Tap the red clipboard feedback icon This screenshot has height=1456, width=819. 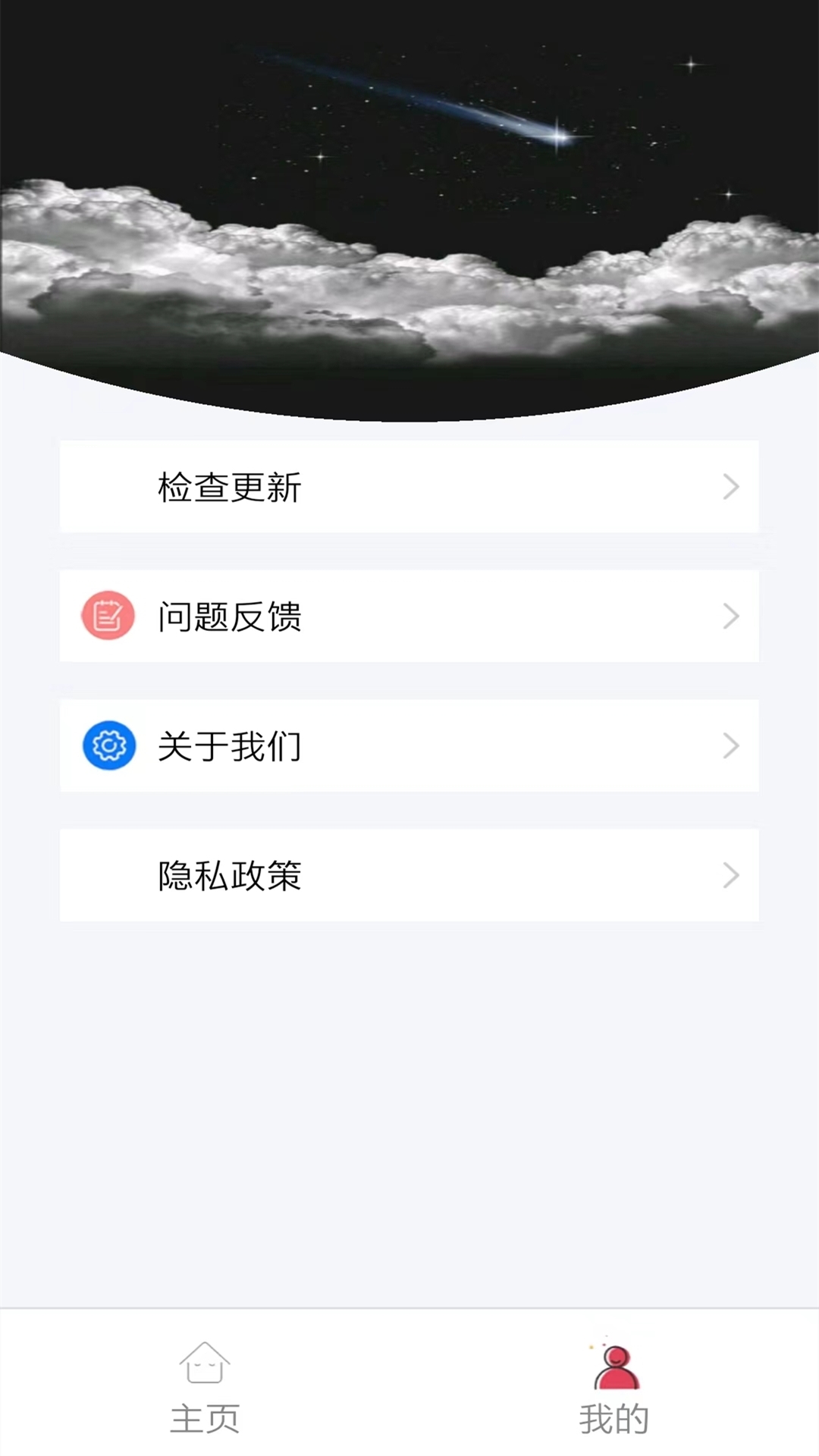[108, 616]
